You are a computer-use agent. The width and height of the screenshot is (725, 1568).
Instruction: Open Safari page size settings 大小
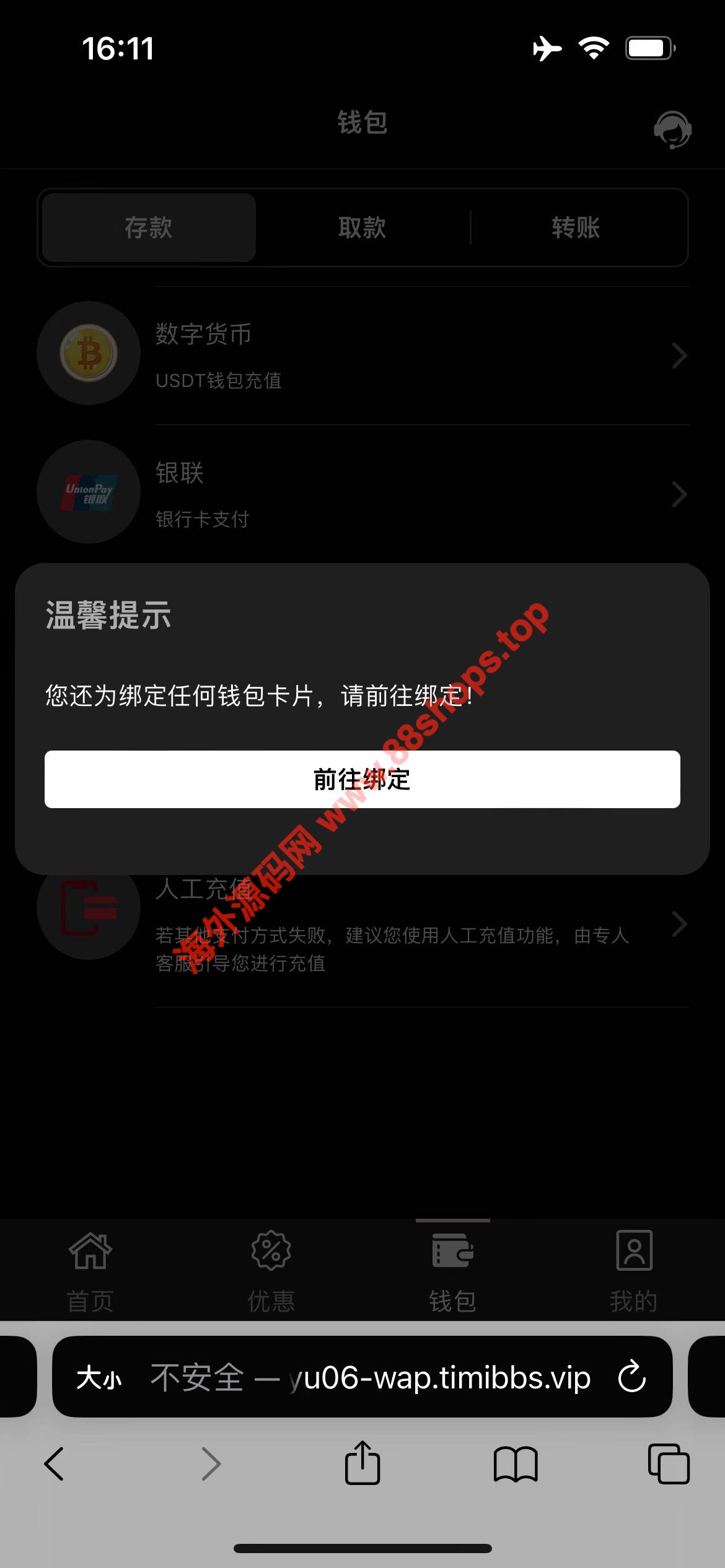coord(99,1379)
